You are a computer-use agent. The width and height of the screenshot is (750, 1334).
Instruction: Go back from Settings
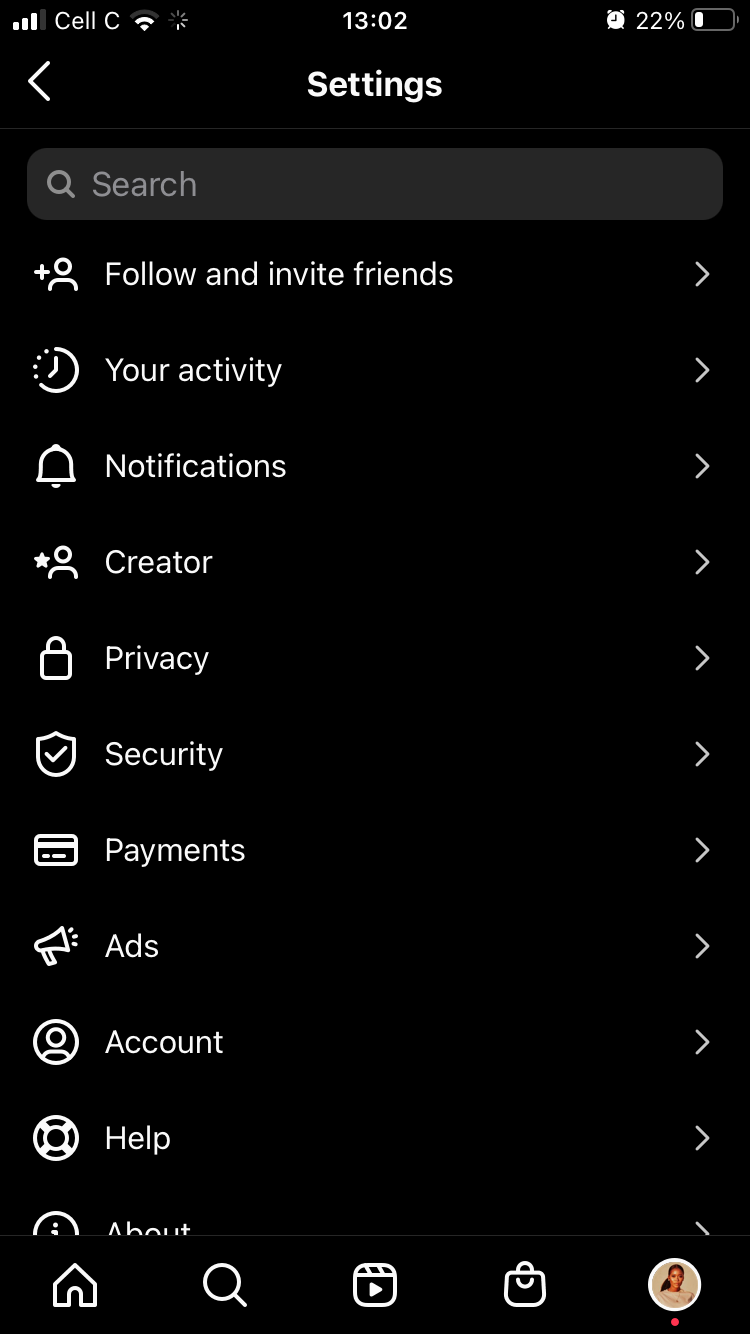tap(40, 82)
